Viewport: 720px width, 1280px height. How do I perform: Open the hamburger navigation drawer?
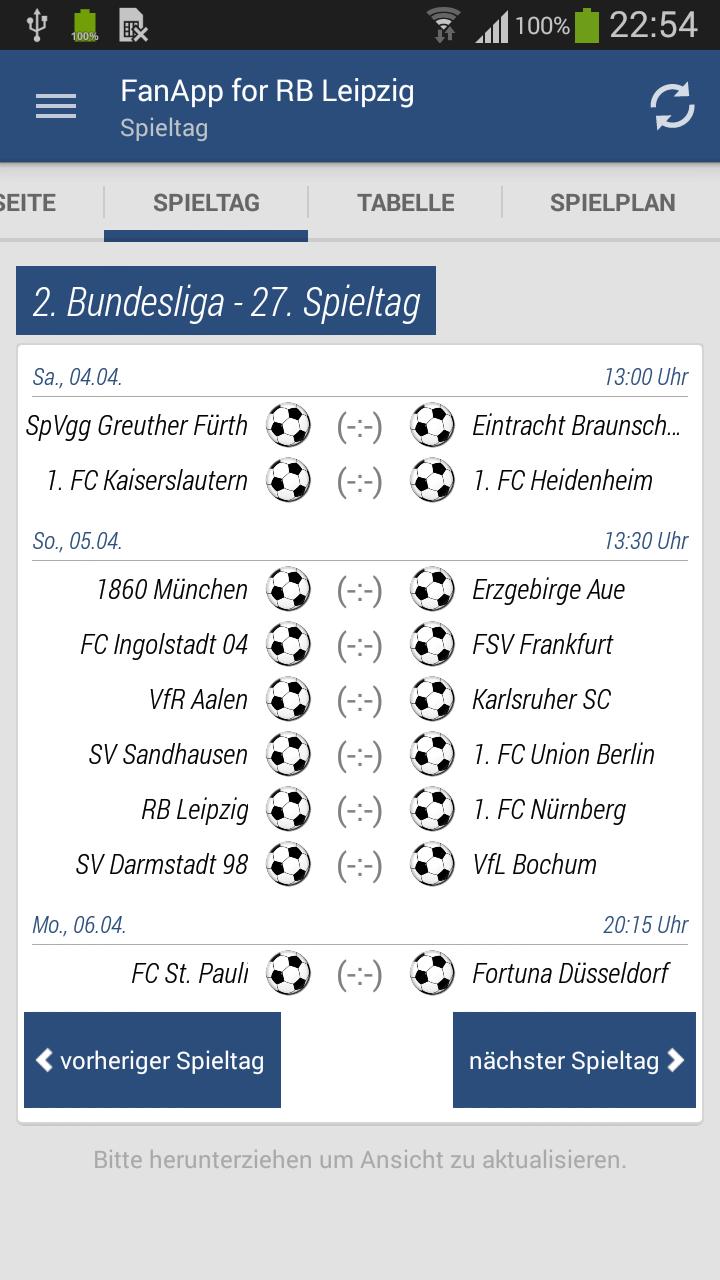click(x=56, y=106)
